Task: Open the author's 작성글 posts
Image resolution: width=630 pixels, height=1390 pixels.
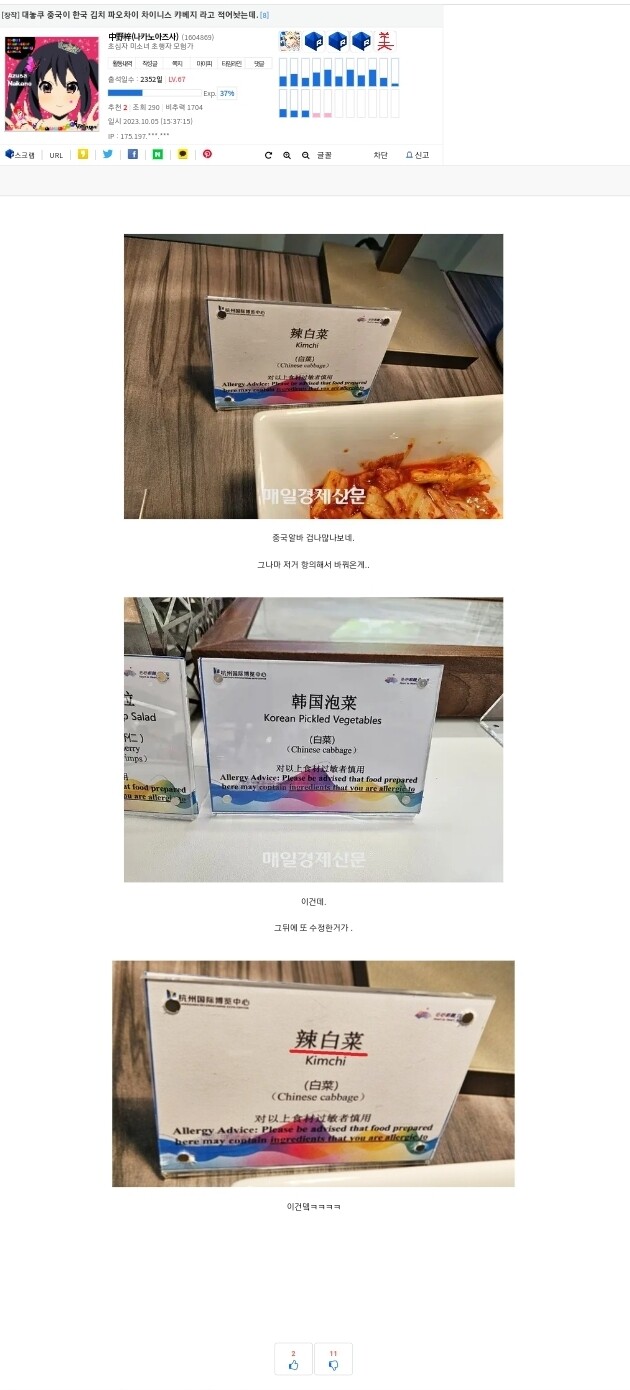Action: click(x=150, y=63)
